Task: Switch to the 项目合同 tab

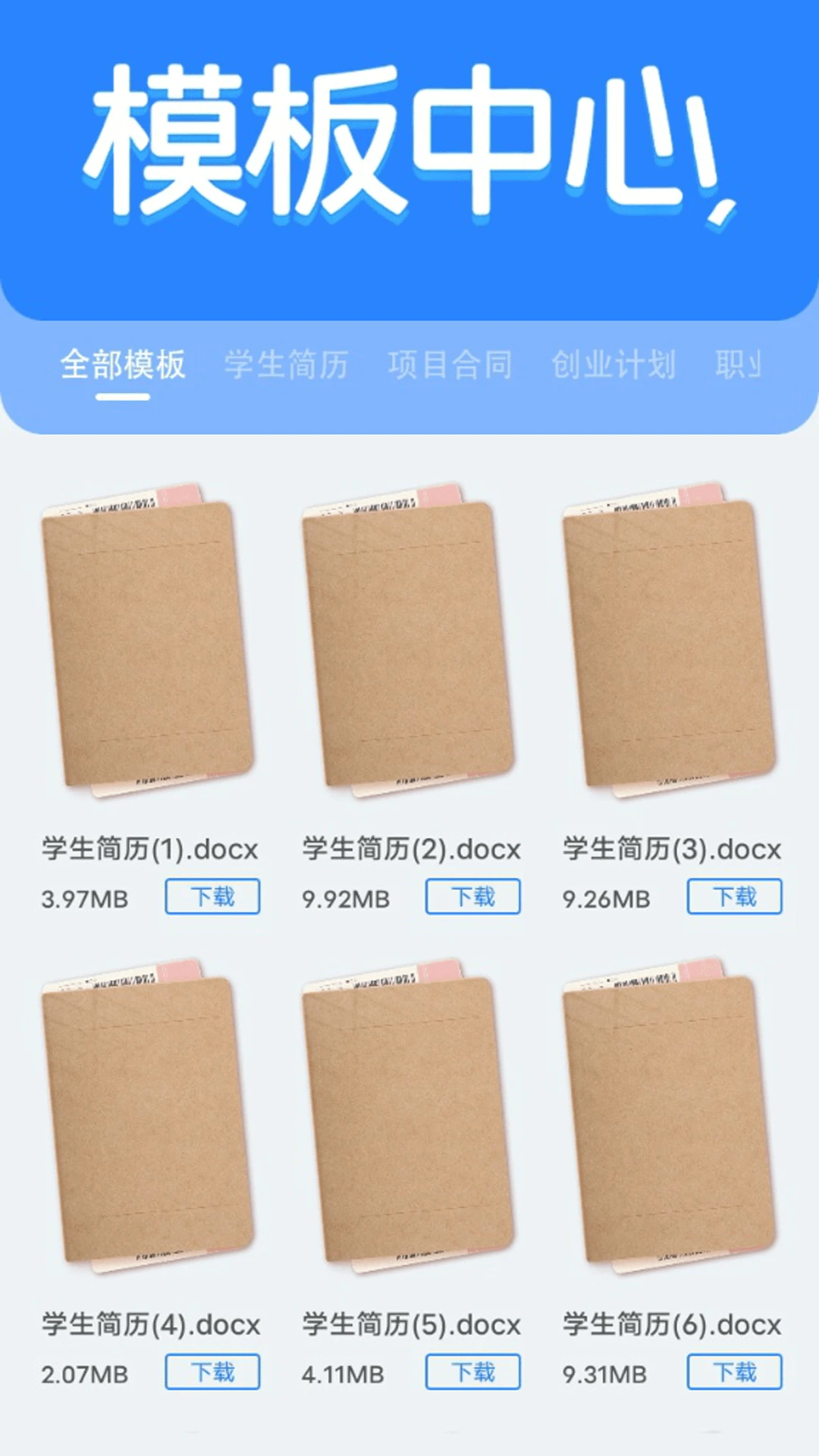Action: point(450,365)
